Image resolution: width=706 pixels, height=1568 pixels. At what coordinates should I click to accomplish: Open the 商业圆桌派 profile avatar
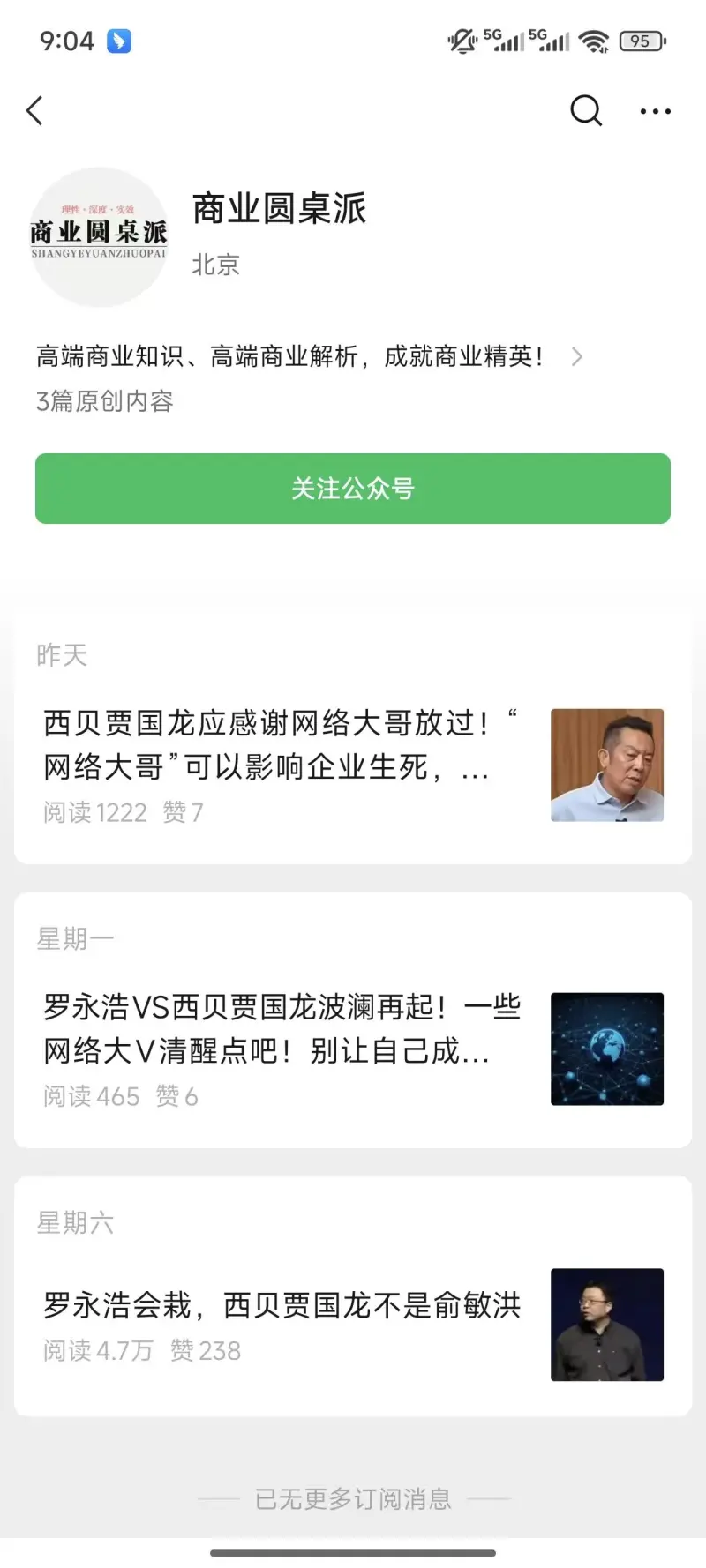point(99,236)
